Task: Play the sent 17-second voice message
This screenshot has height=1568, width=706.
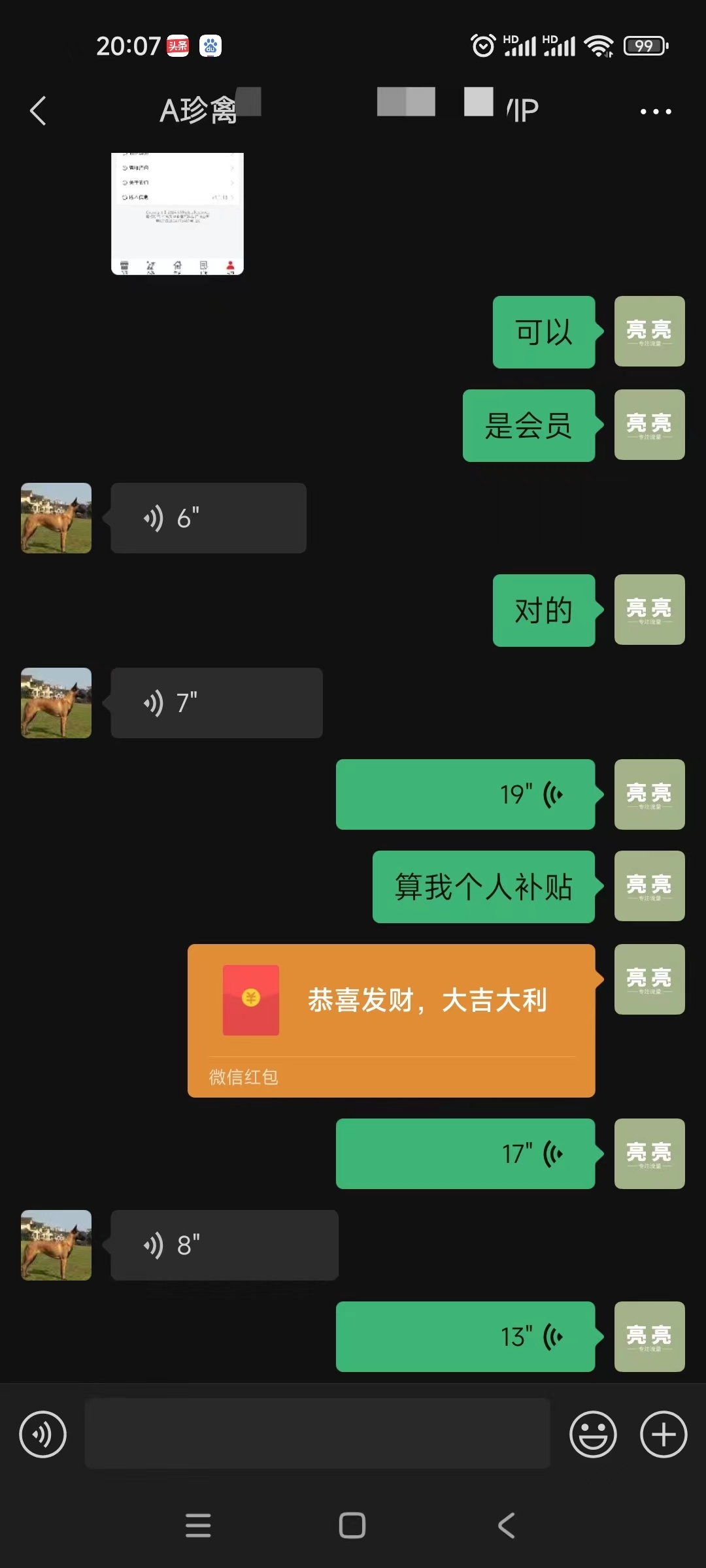Action: click(465, 1154)
